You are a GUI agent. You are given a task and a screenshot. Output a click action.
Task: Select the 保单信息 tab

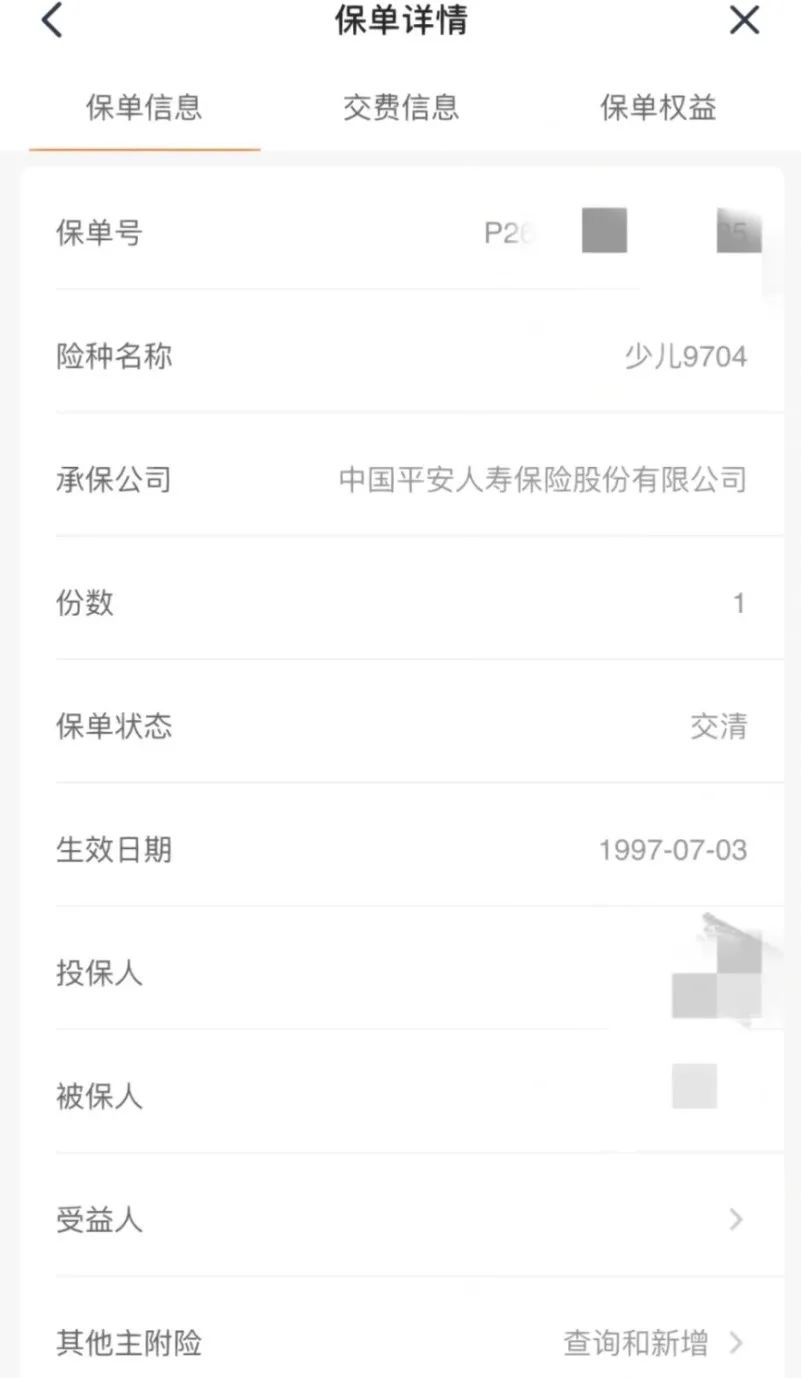pyautogui.click(x=145, y=107)
